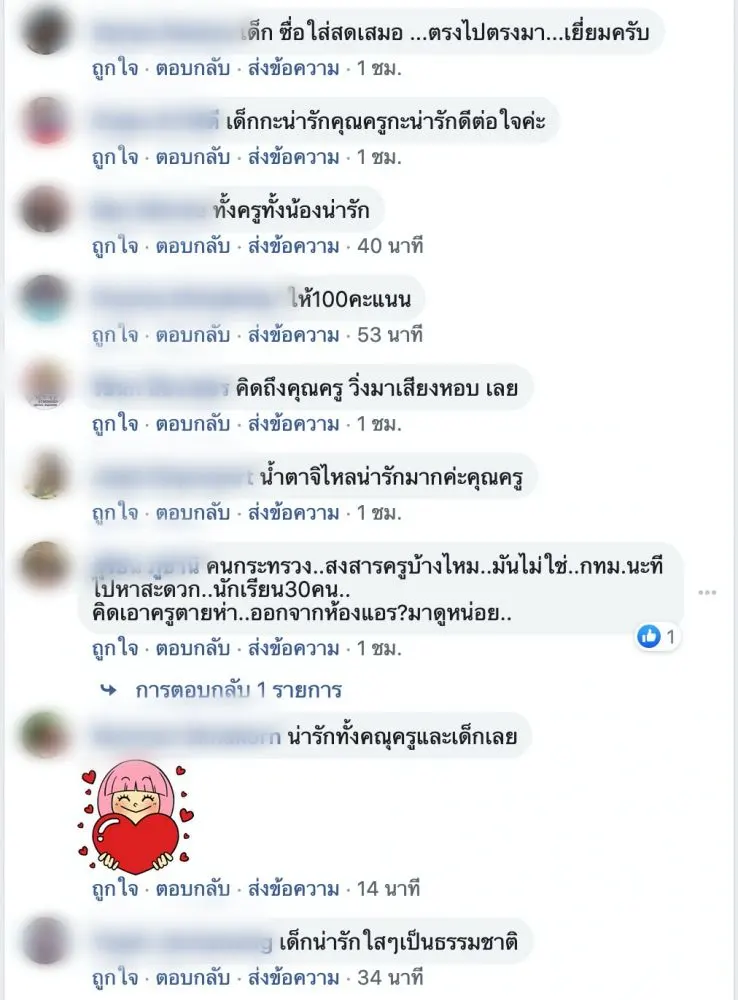This screenshot has width=738, height=1000.
Task: Open profile picture beside 'ทั้งครูทั้งน้องน่ารัก'
Action: (45, 211)
